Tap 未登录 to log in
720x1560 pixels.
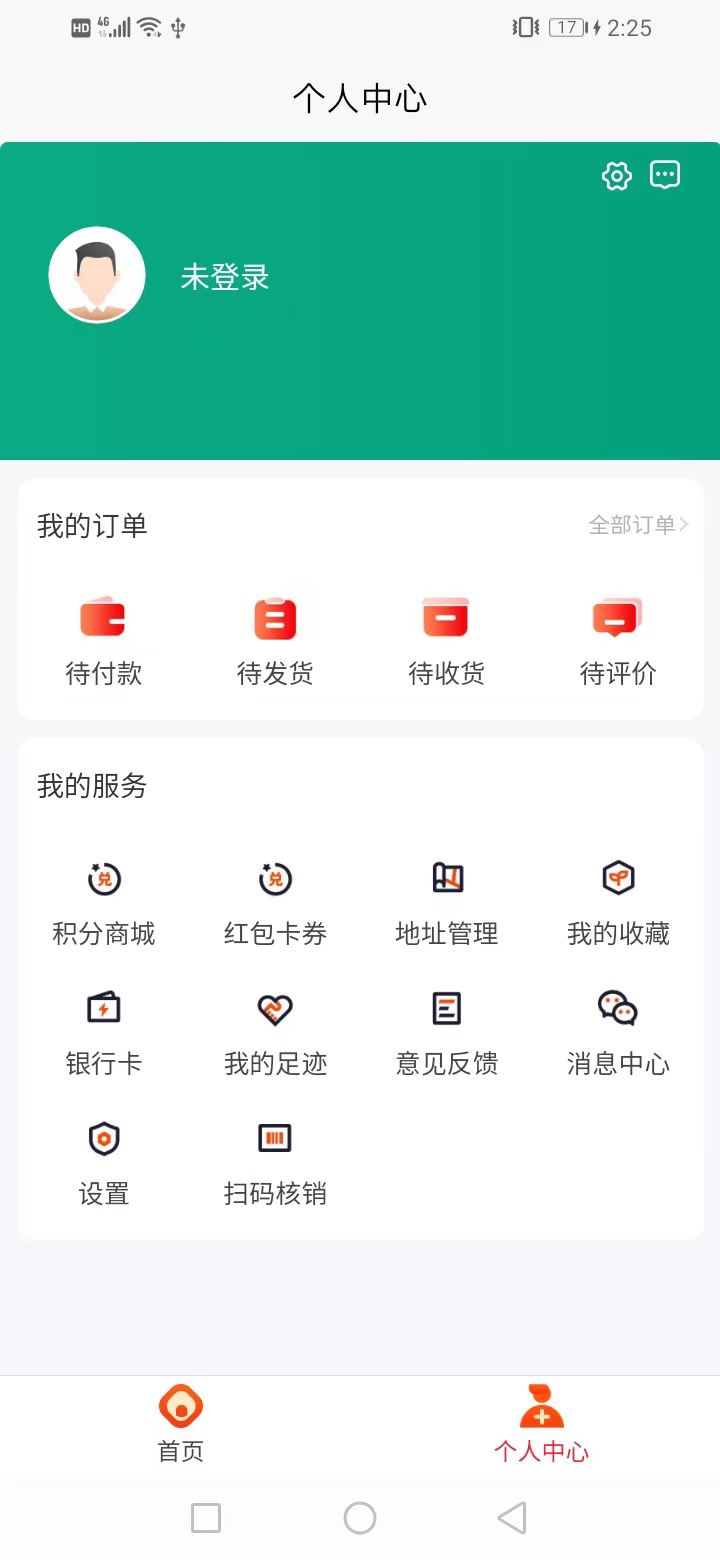[x=224, y=277]
